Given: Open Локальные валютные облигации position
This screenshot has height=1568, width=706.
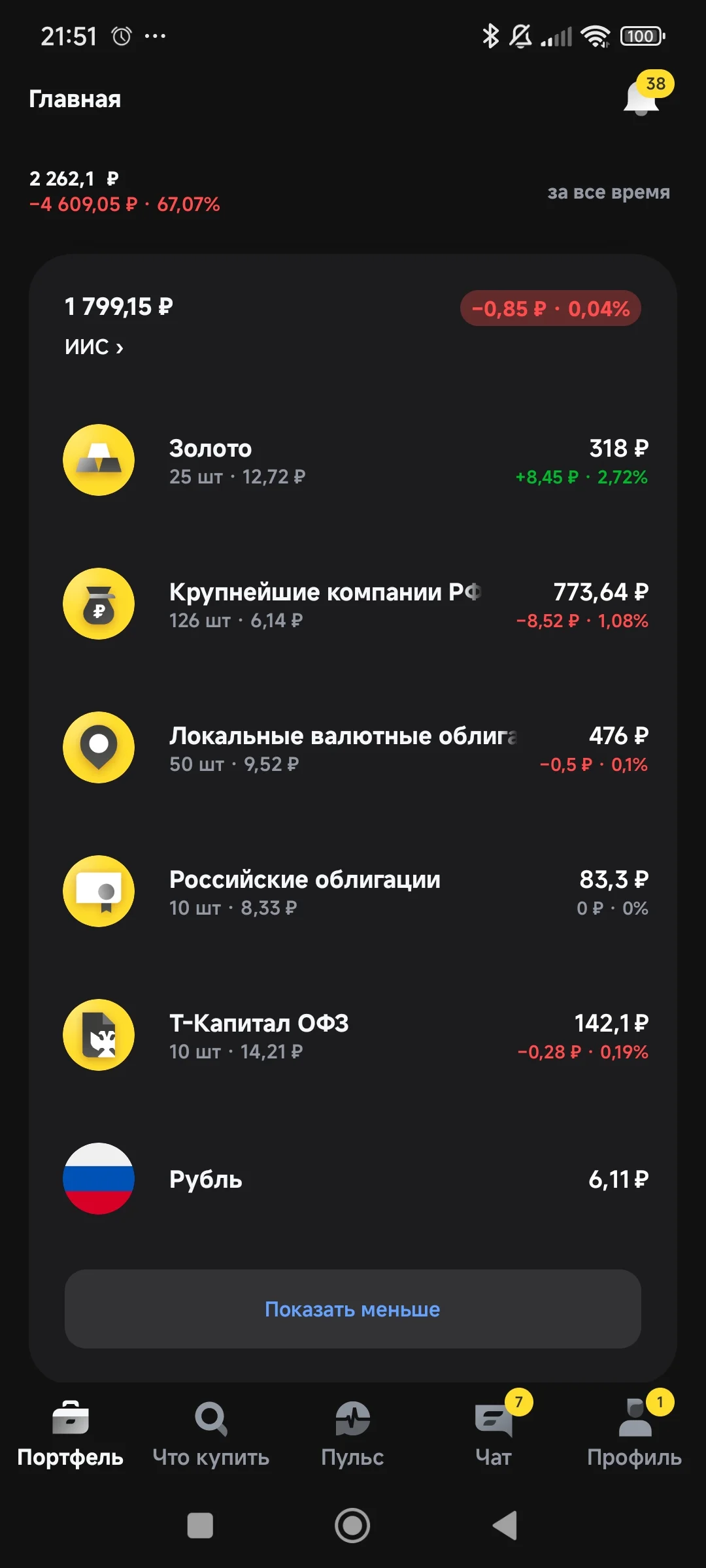Looking at the screenshot, I should coord(353,748).
